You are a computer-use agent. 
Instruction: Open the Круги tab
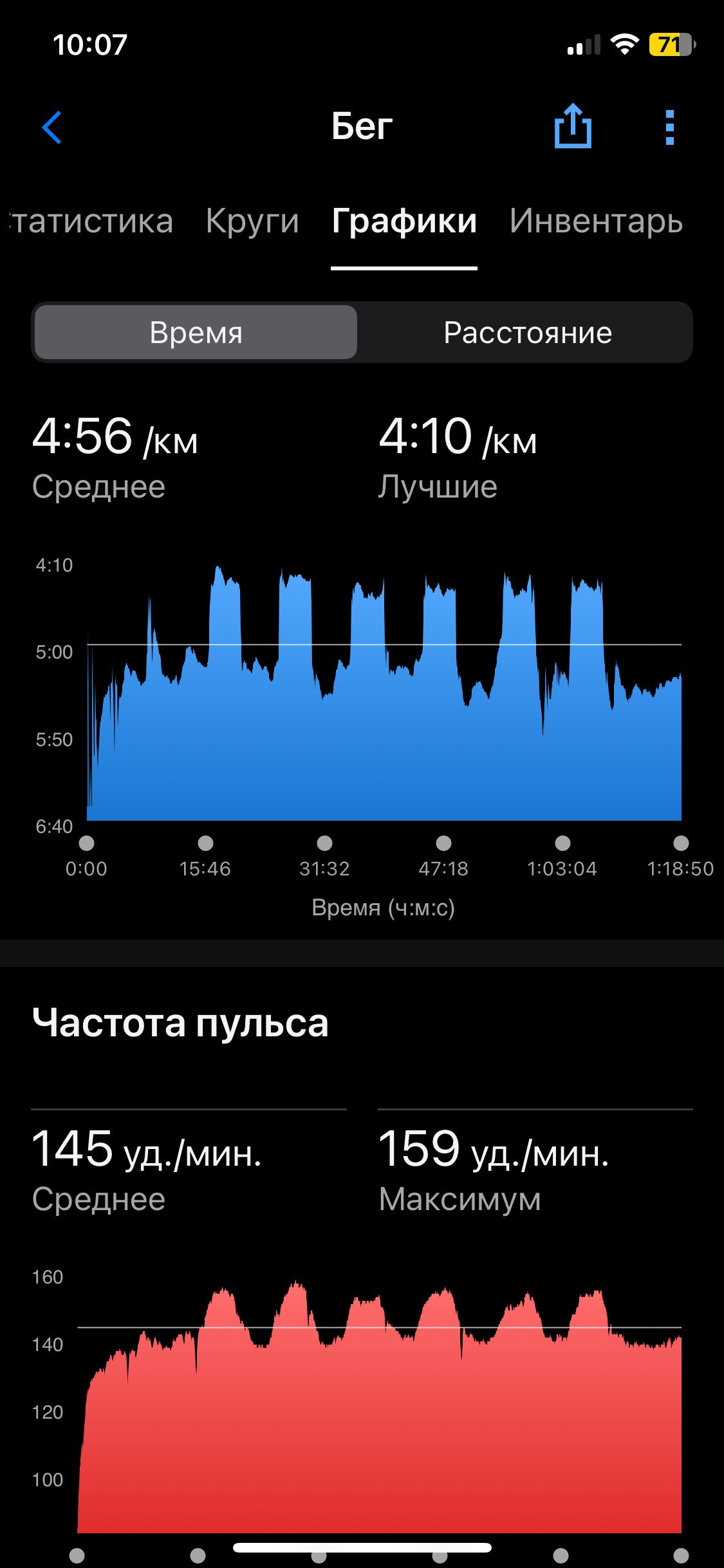click(x=252, y=222)
